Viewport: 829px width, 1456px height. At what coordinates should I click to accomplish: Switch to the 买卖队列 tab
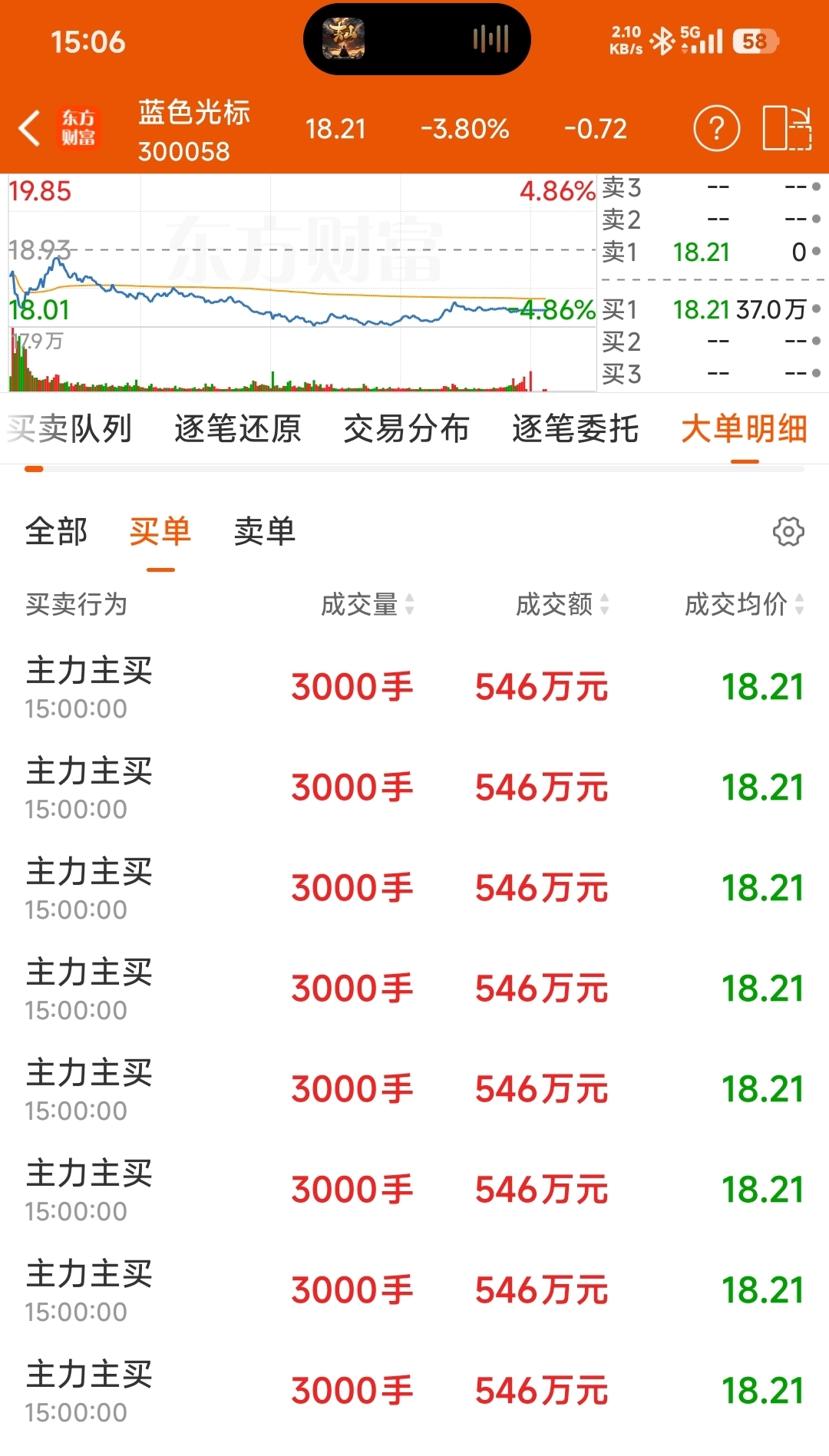[x=70, y=428]
